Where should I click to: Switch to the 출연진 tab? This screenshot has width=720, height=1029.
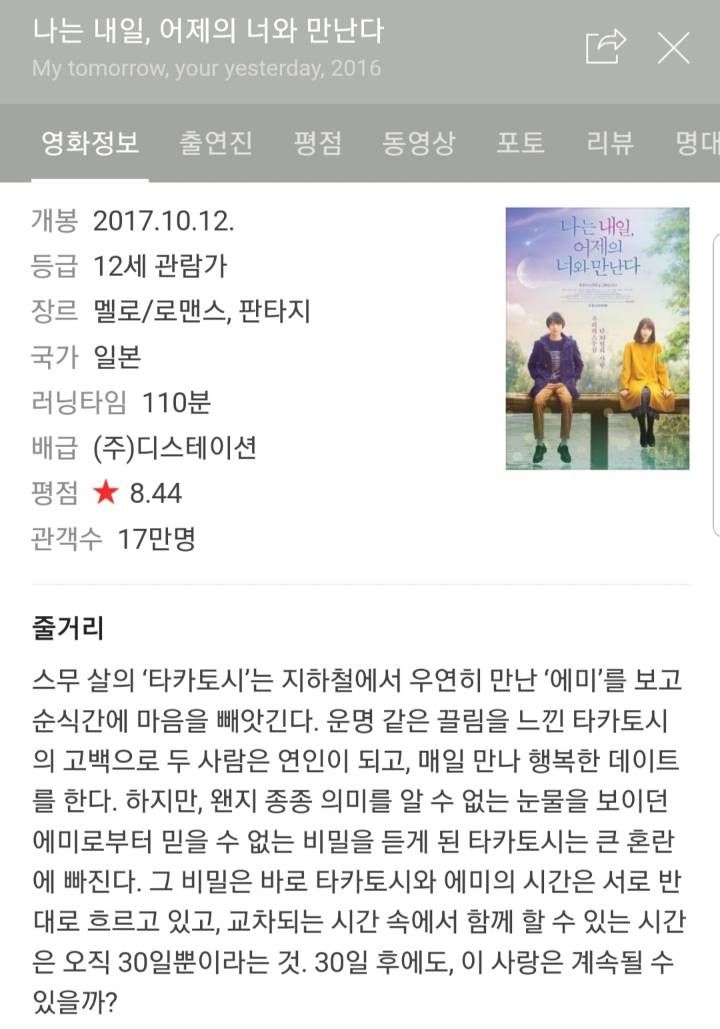(215, 143)
